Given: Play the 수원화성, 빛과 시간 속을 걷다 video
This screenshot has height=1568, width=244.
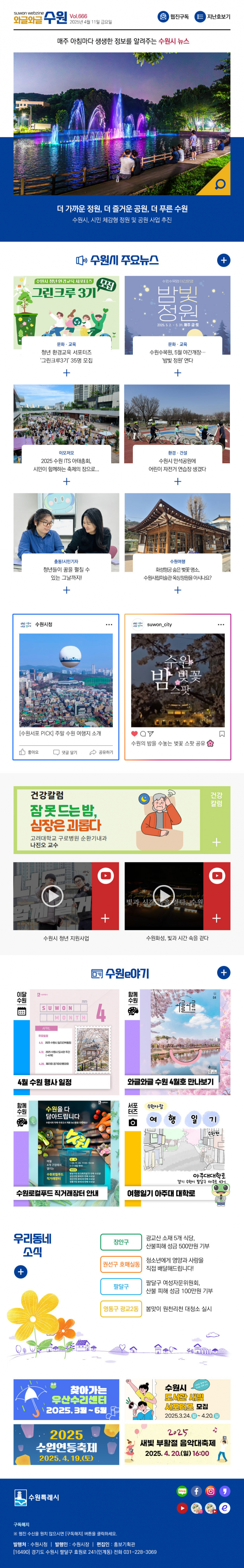Looking at the screenshot, I should [x=163, y=895].
